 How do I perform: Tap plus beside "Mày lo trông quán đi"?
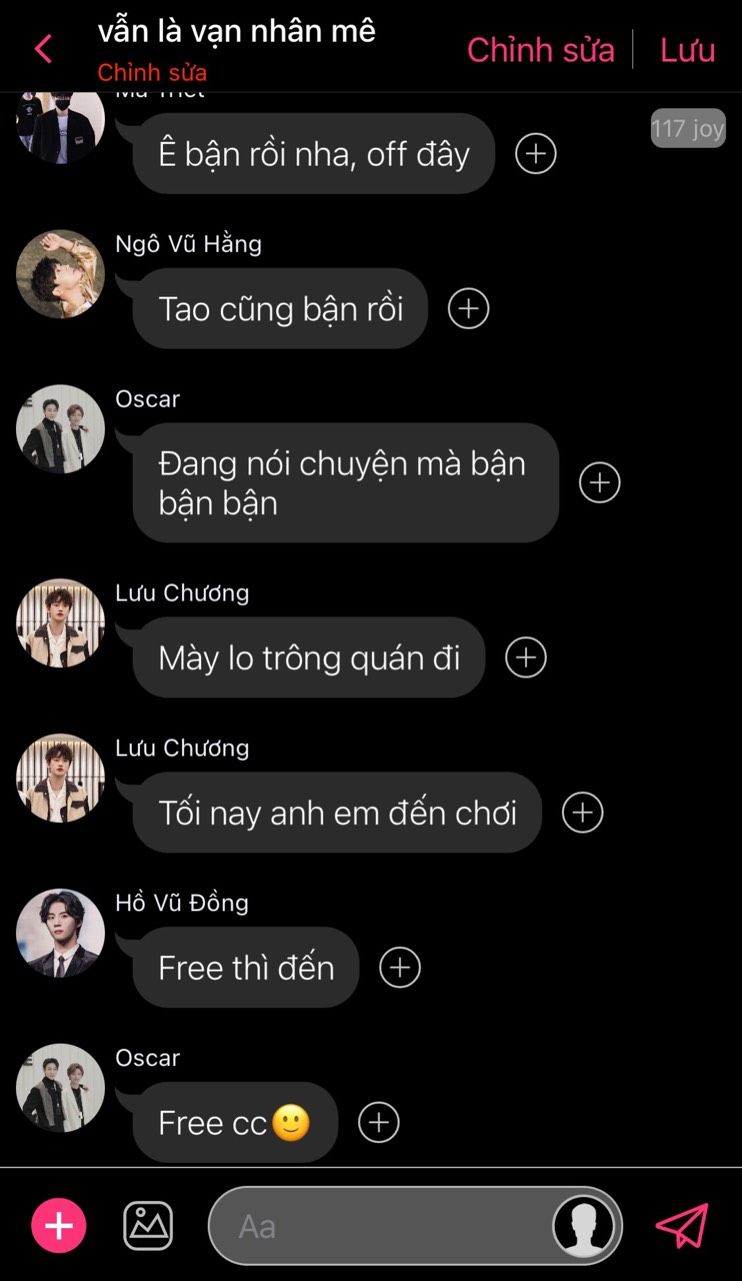(x=526, y=658)
